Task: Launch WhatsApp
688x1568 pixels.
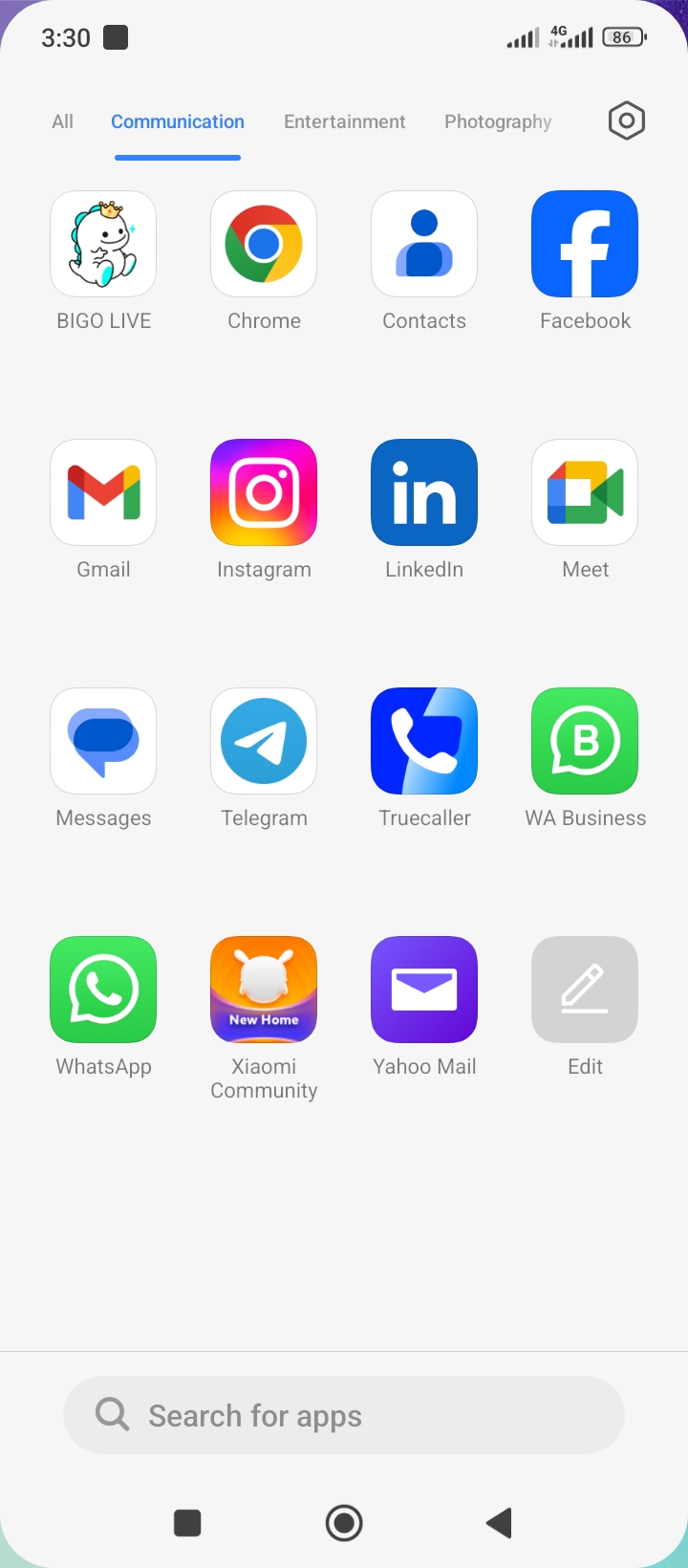Action: (103, 990)
